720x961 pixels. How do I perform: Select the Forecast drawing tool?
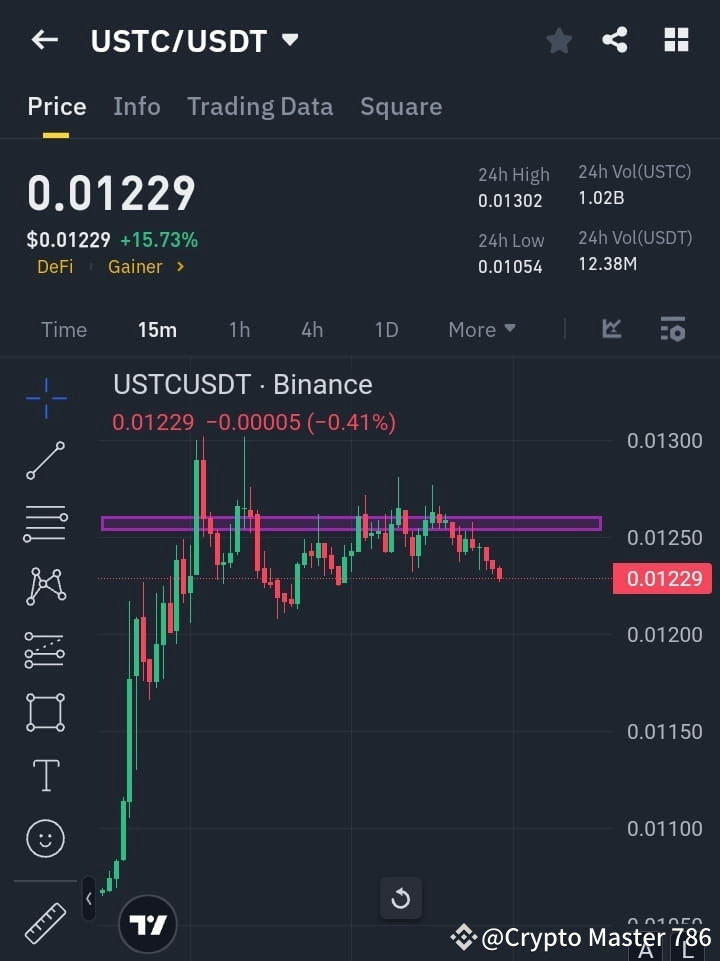click(x=45, y=649)
